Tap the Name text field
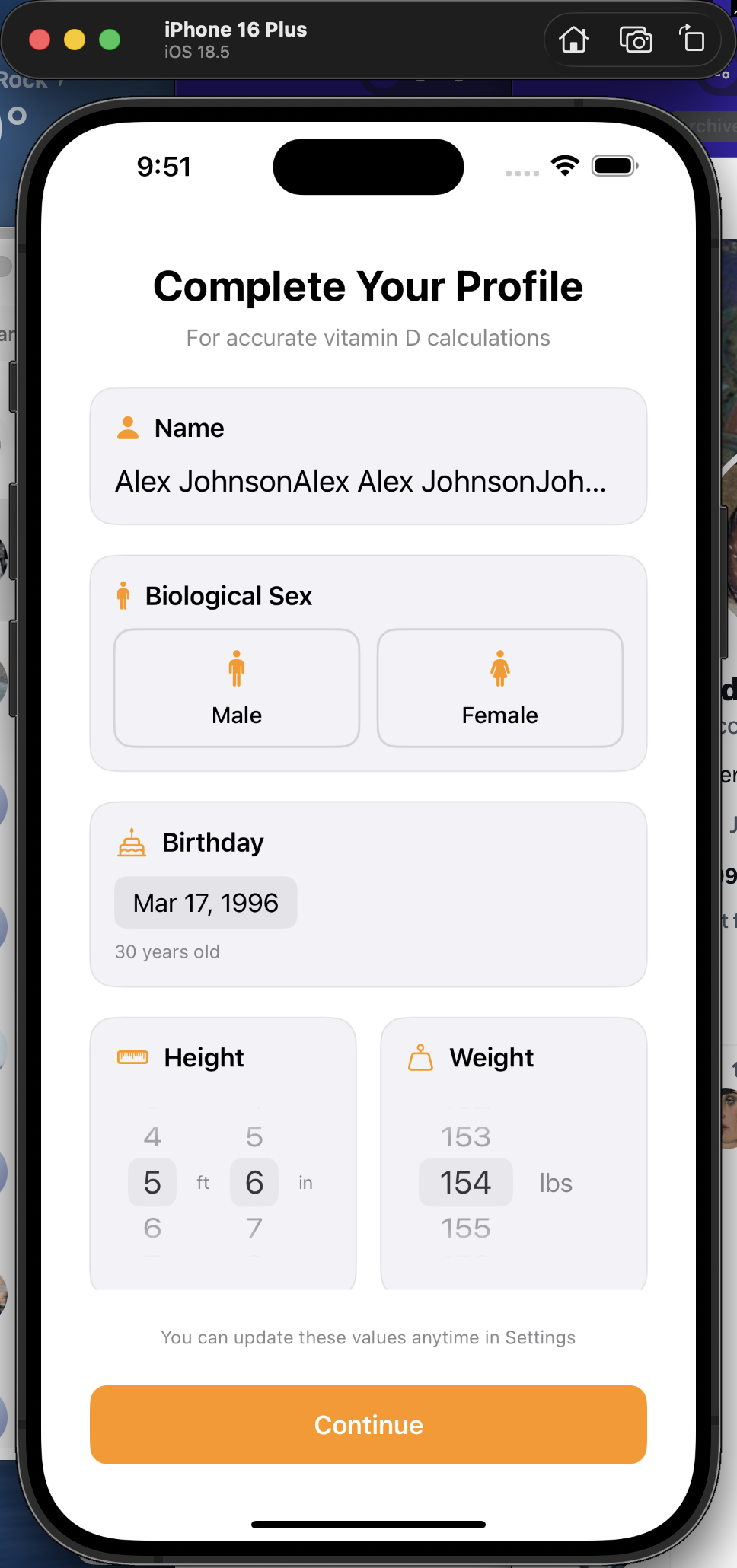This screenshot has width=737, height=1568. 361,482
